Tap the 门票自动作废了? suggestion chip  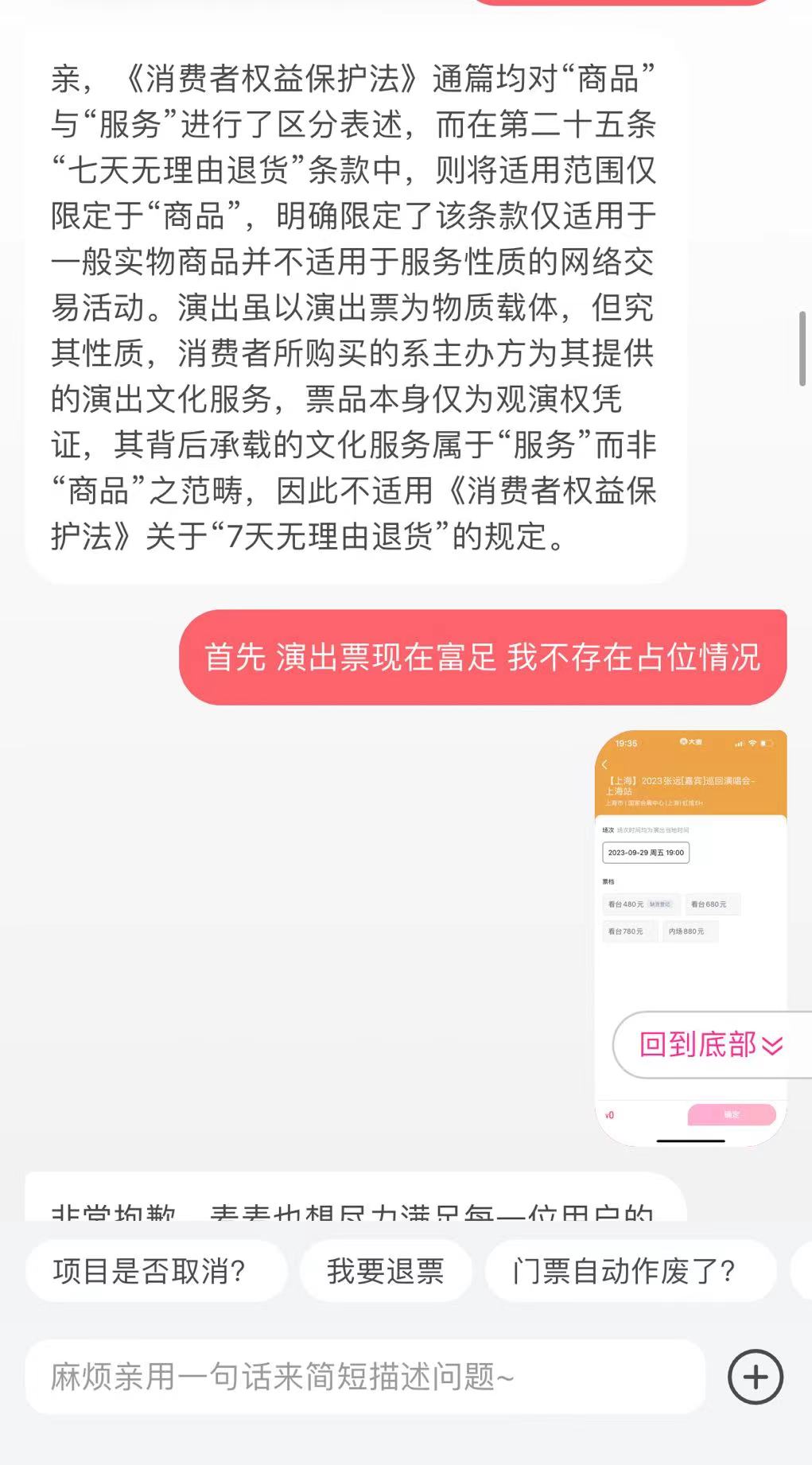click(x=630, y=1270)
